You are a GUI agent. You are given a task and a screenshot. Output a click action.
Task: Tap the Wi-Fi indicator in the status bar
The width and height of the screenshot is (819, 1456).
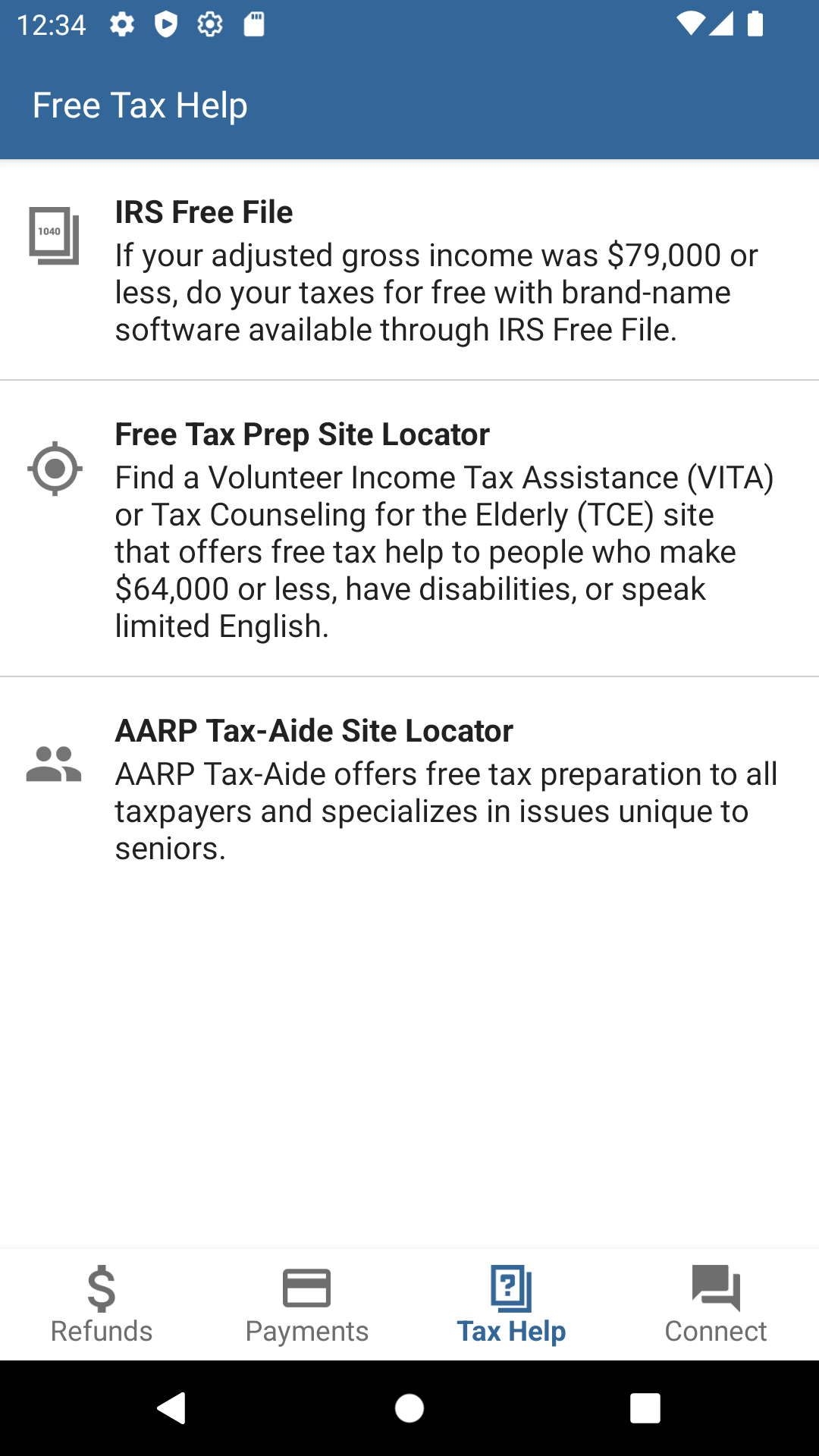[x=691, y=24]
